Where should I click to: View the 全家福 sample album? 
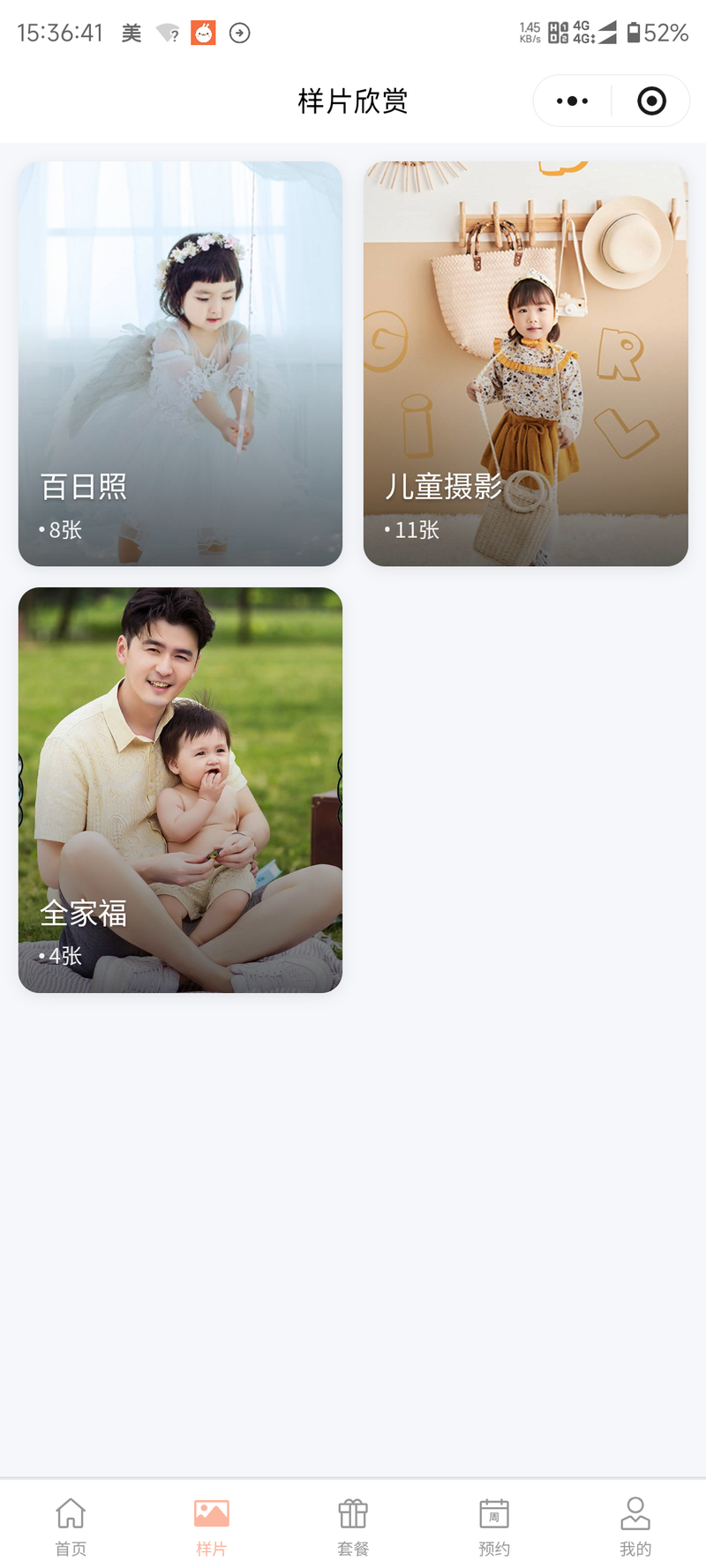pyautogui.click(x=180, y=789)
